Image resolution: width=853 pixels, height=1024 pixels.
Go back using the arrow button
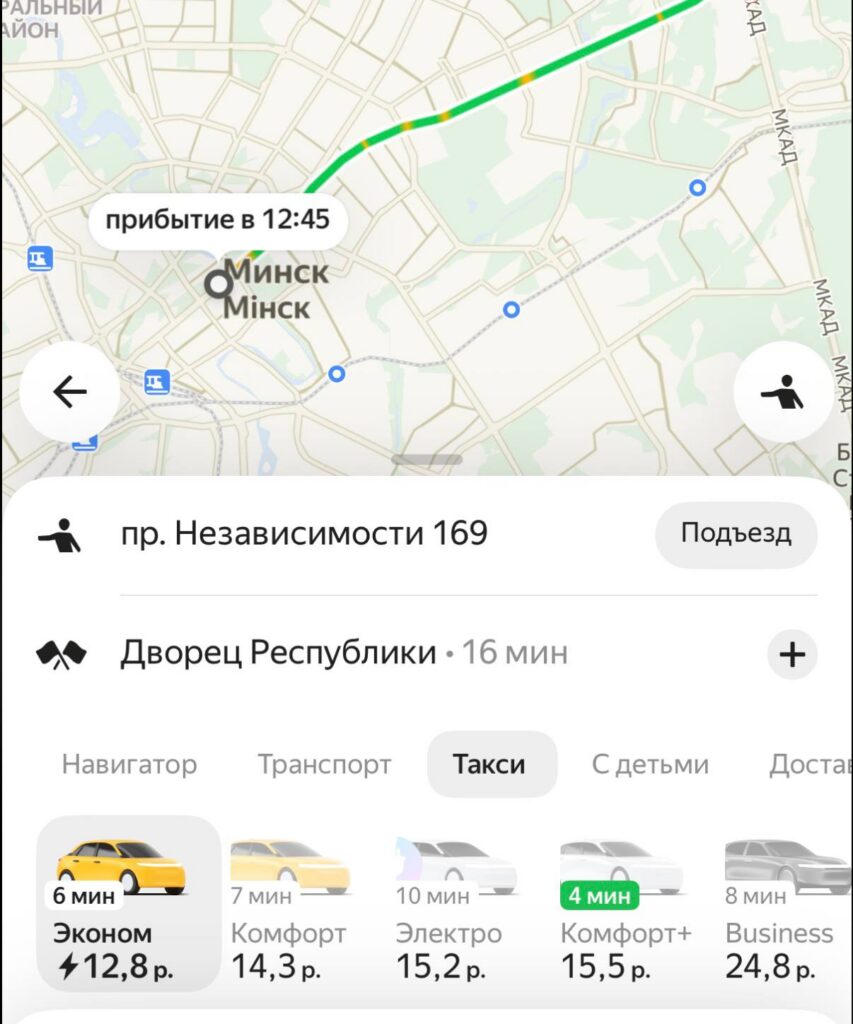(69, 392)
